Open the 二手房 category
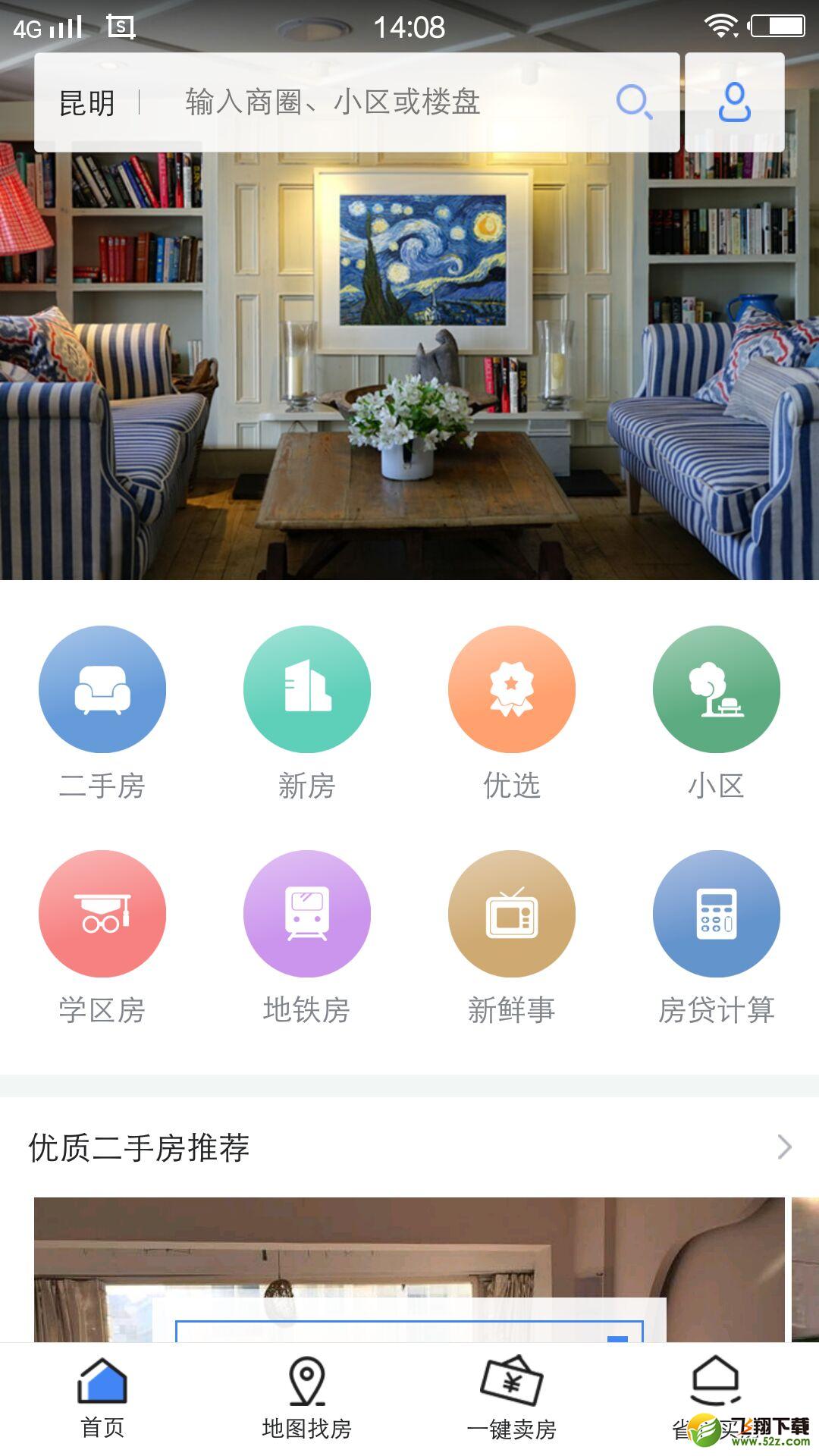819x1456 pixels. [102, 713]
